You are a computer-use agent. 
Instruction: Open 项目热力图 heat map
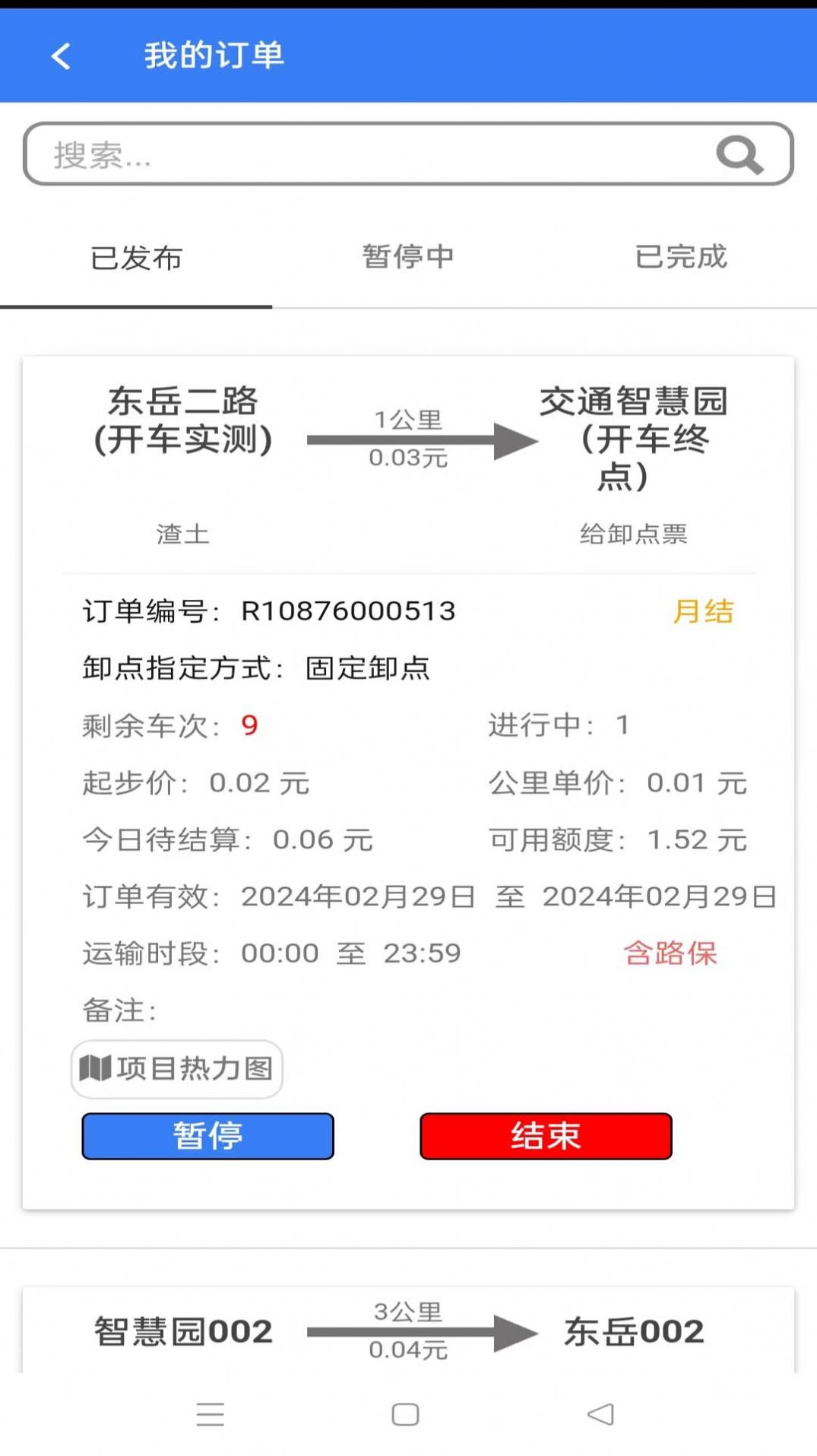tap(177, 1068)
